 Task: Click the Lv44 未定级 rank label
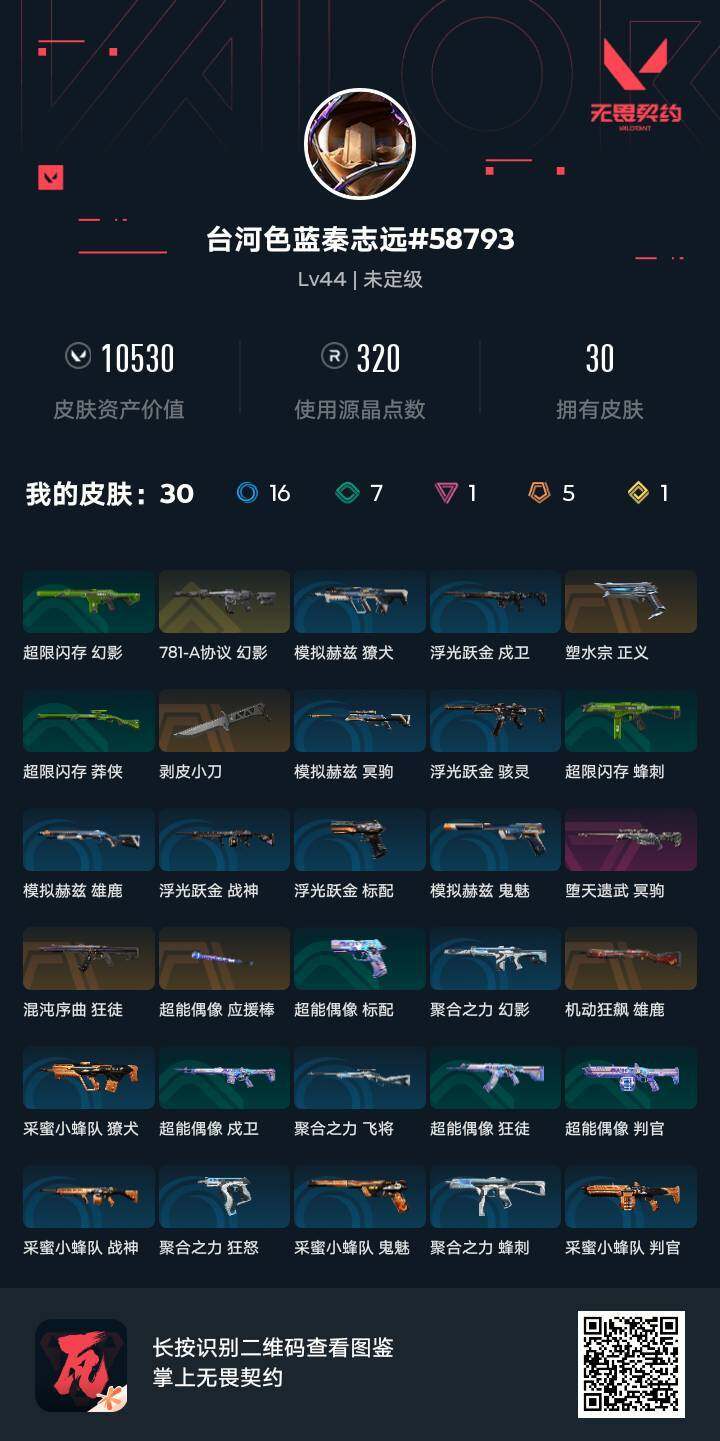(360, 281)
